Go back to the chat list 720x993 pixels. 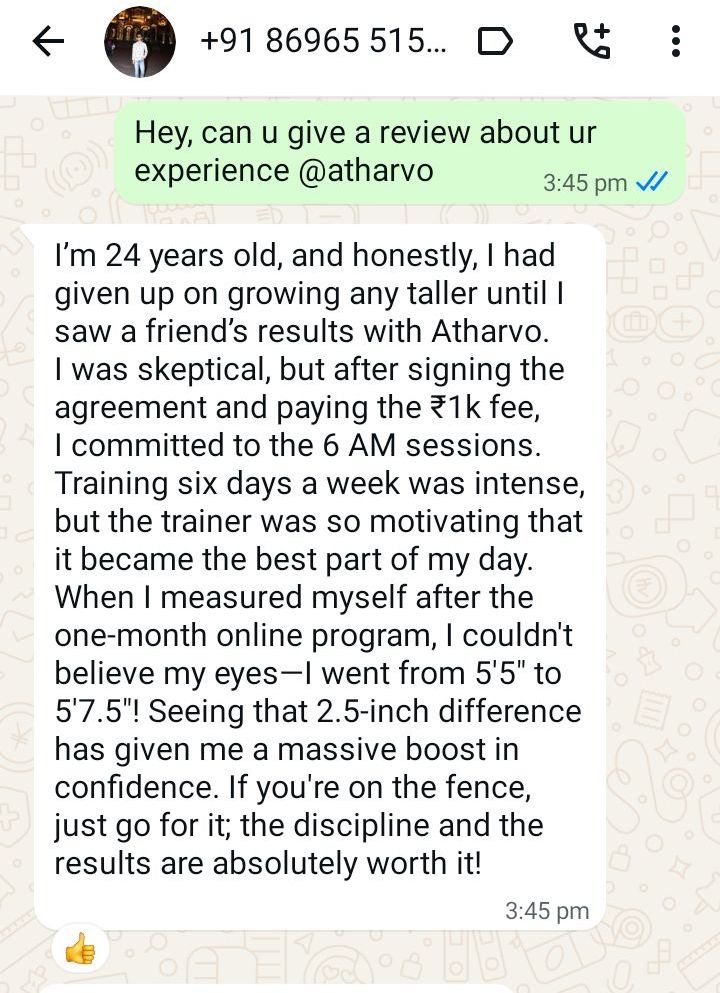[x=47, y=42]
